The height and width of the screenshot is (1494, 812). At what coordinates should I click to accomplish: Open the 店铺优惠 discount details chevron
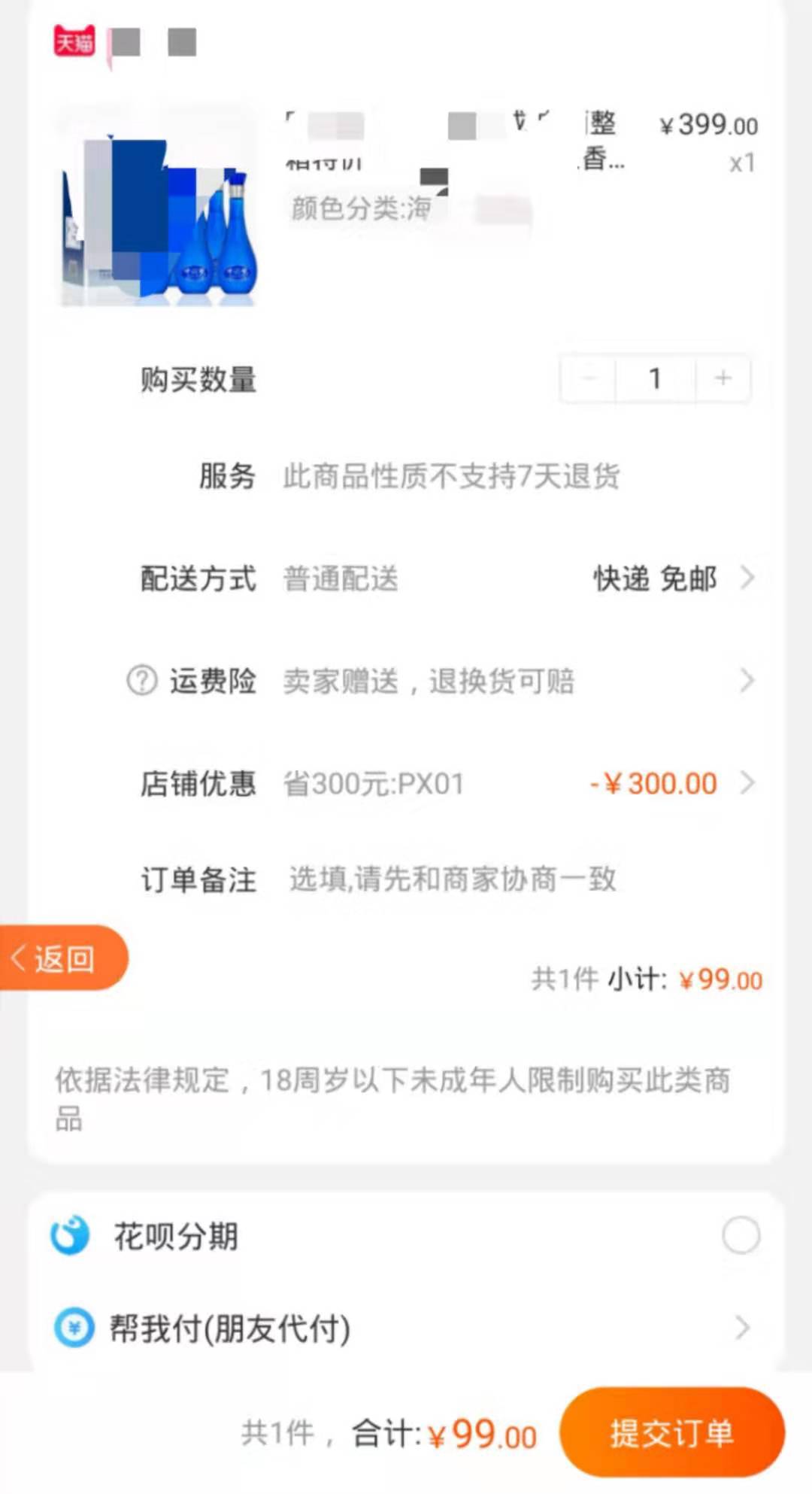coord(747,782)
